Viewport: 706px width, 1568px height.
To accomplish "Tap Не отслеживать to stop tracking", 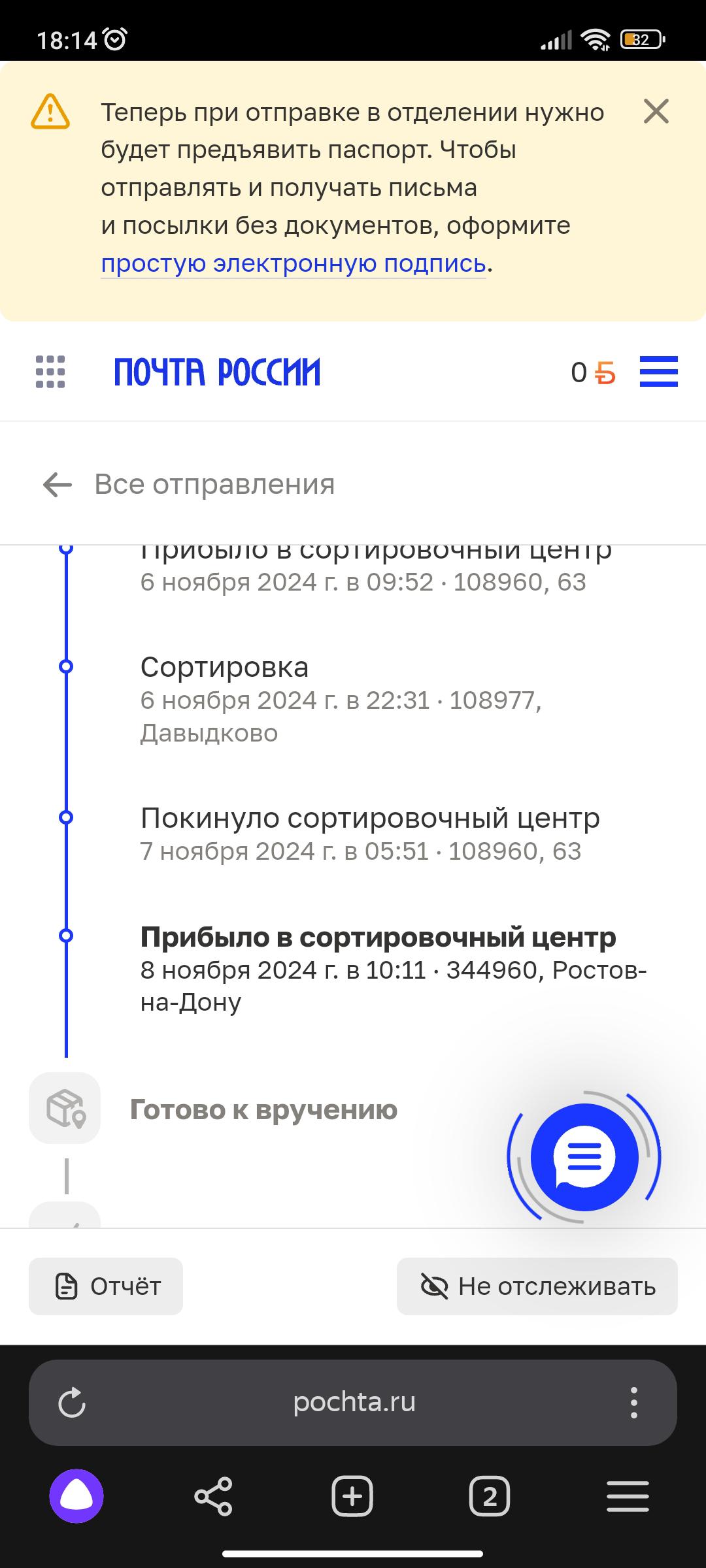I will (x=537, y=1286).
